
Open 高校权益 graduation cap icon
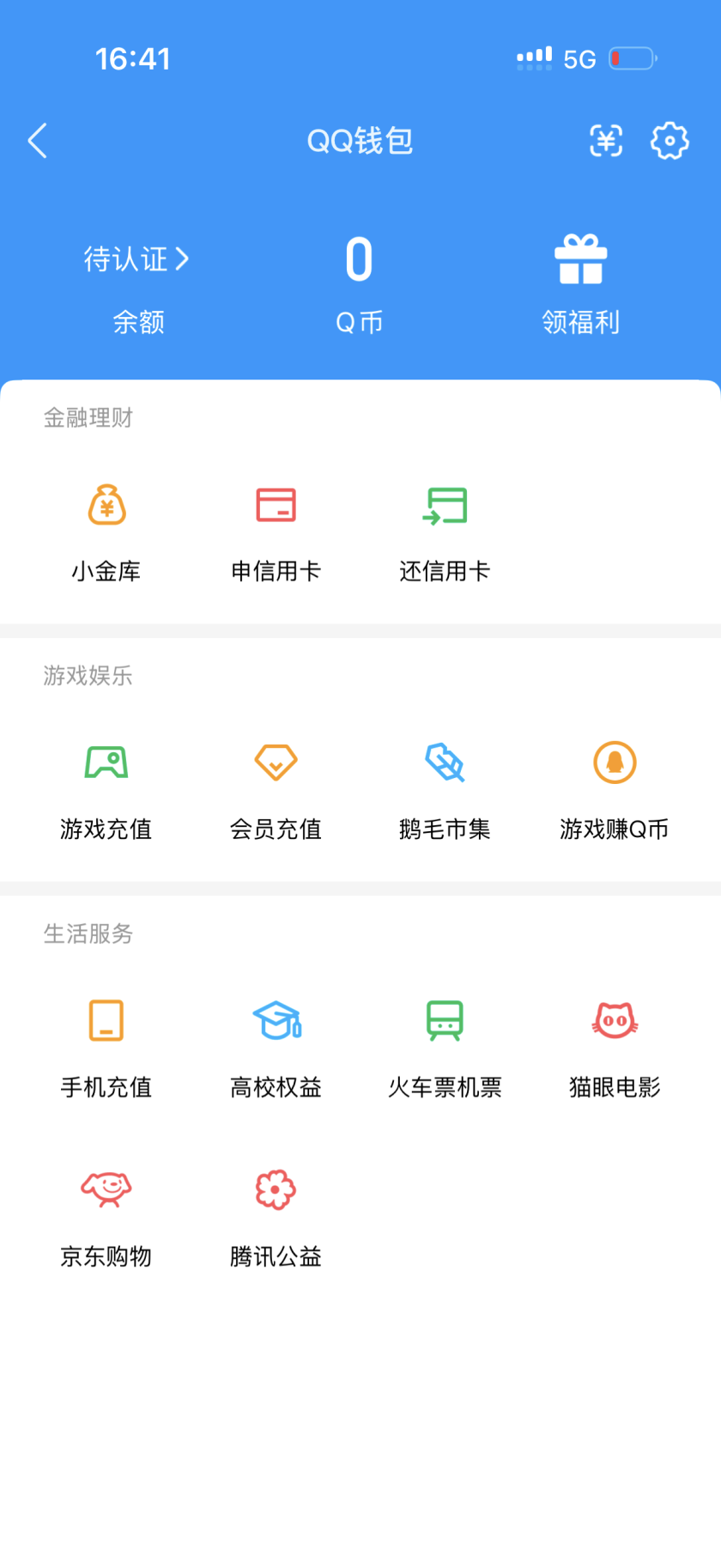coord(275,1021)
